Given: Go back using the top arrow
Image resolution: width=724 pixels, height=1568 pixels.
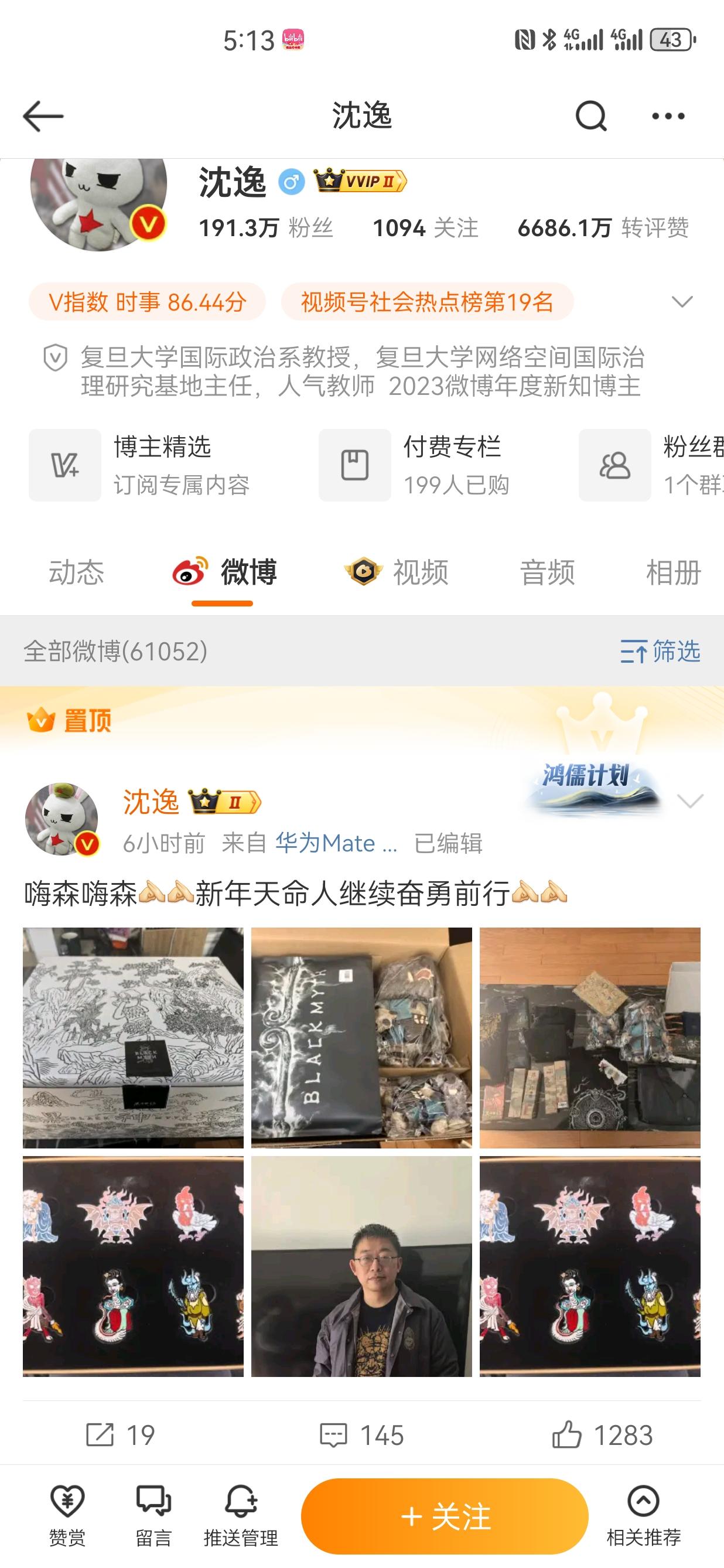Looking at the screenshot, I should click(43, 115).
